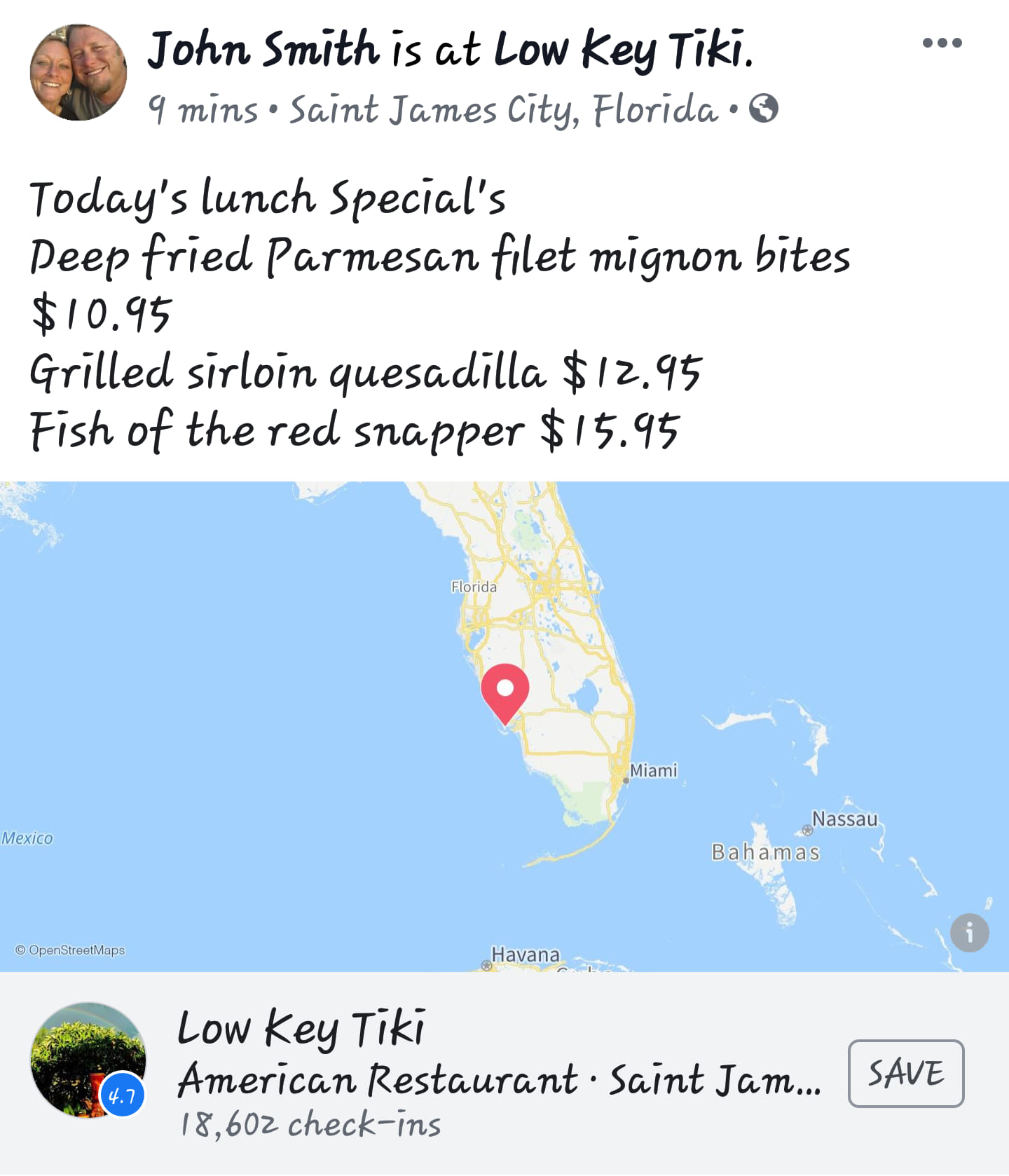Open the post's three-dot options menu

point(942,43)
